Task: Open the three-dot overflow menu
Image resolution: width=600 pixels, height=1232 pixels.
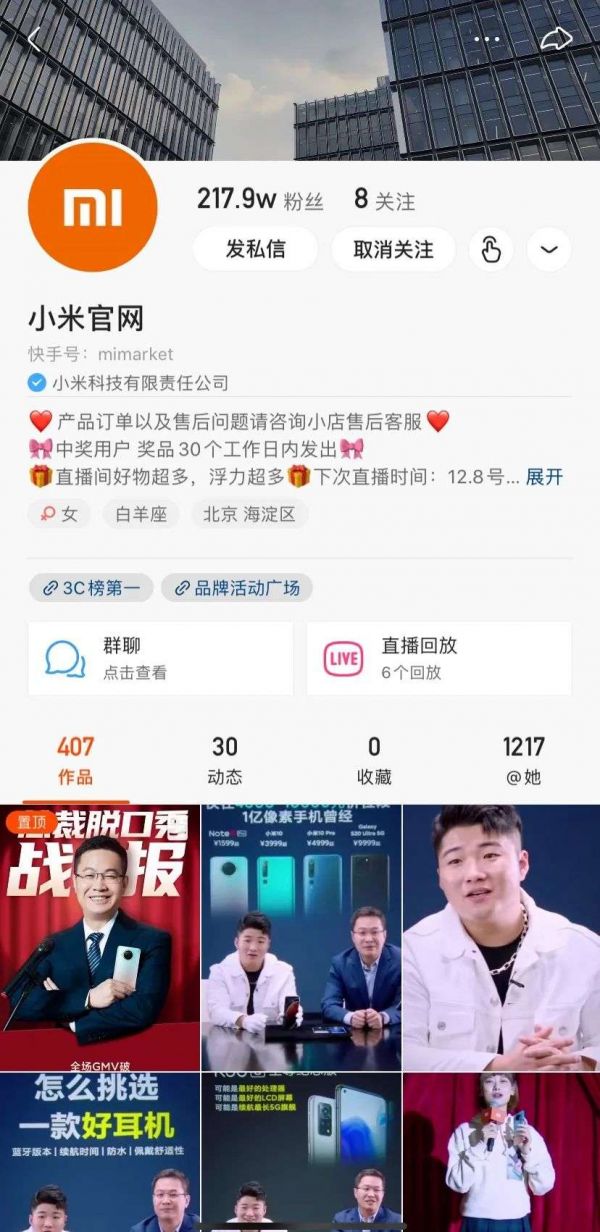Action: (x=487, y=39)
